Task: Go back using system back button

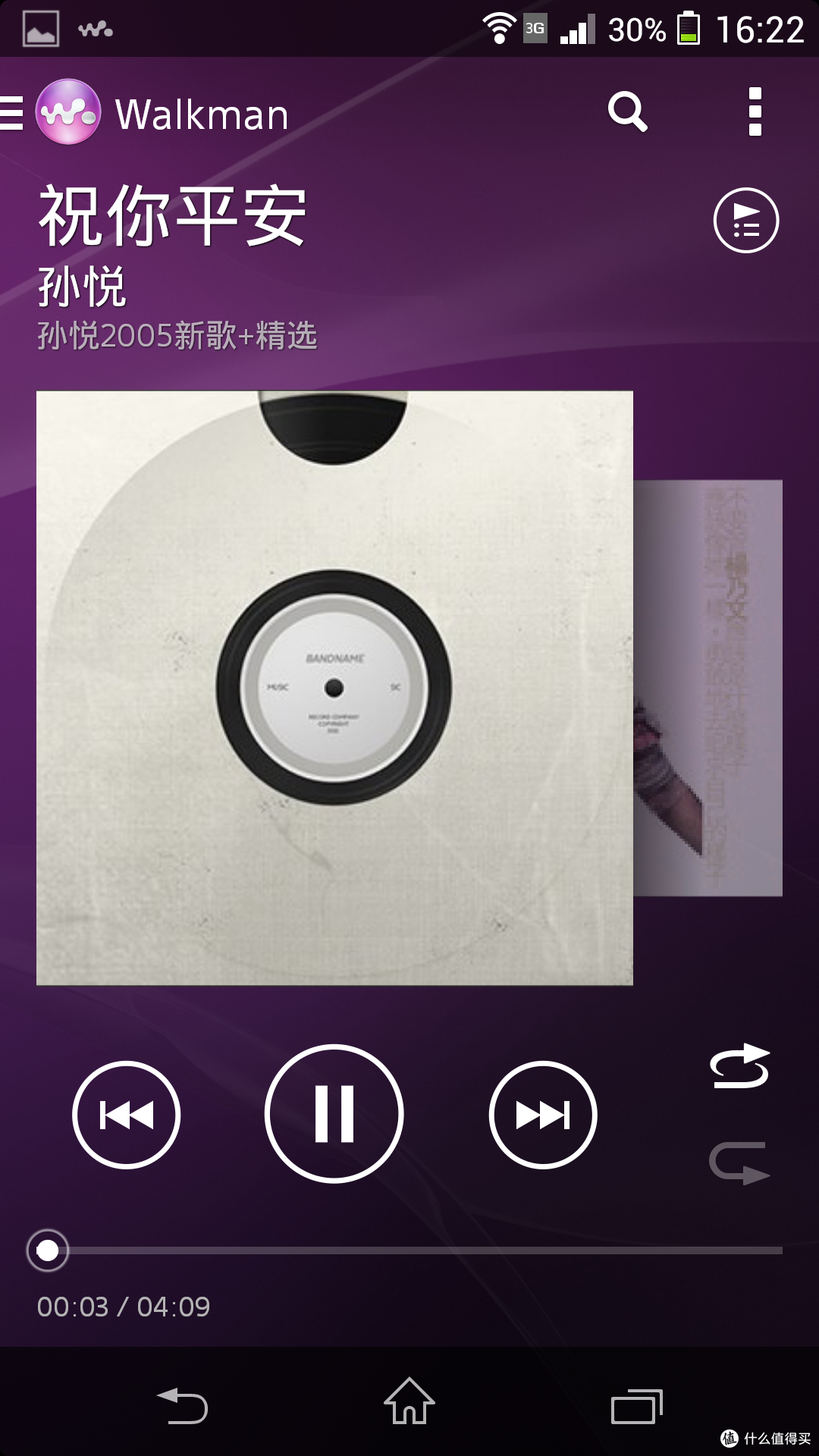Action: click(x=182, y=1405)
